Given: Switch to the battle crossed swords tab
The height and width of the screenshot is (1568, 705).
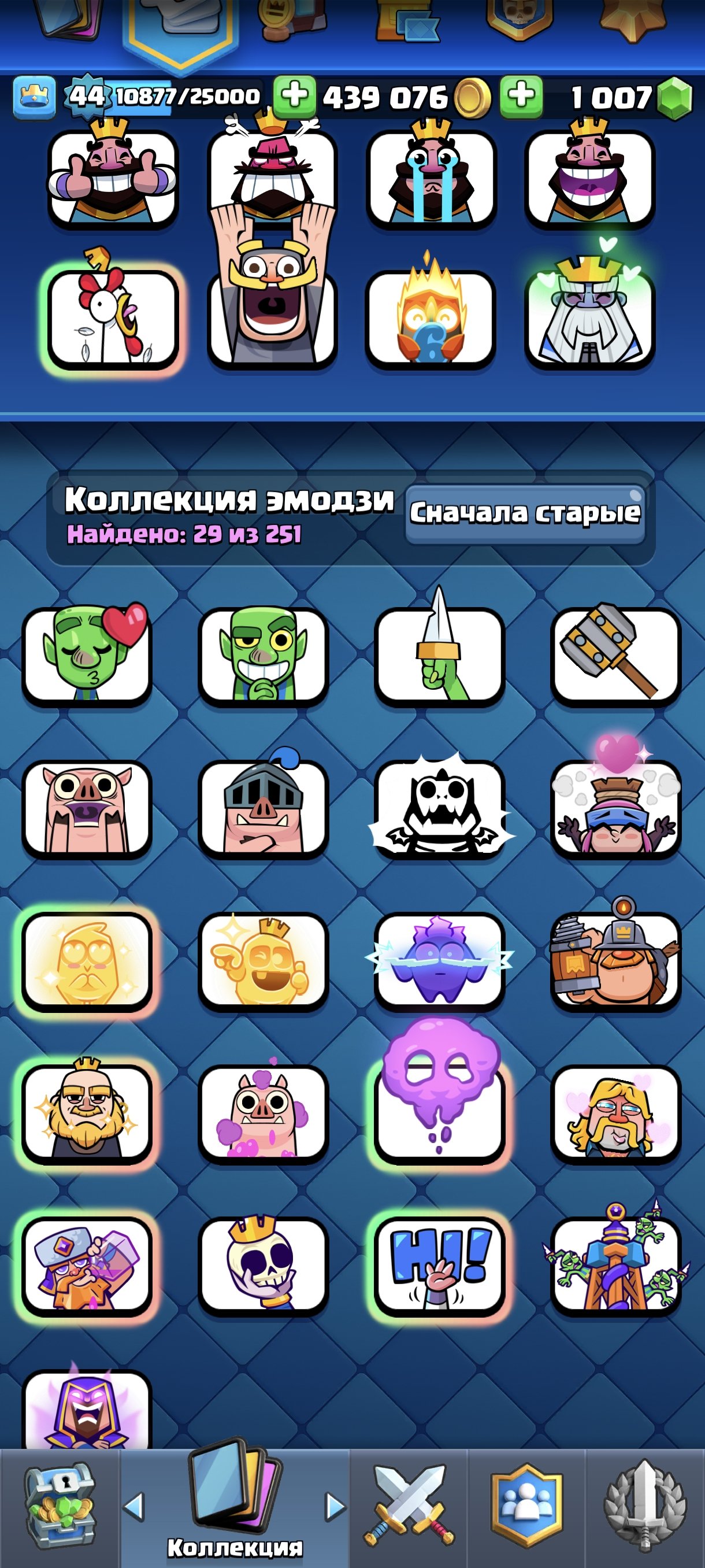Looking at the screenshot, I should pos(409,1507).
